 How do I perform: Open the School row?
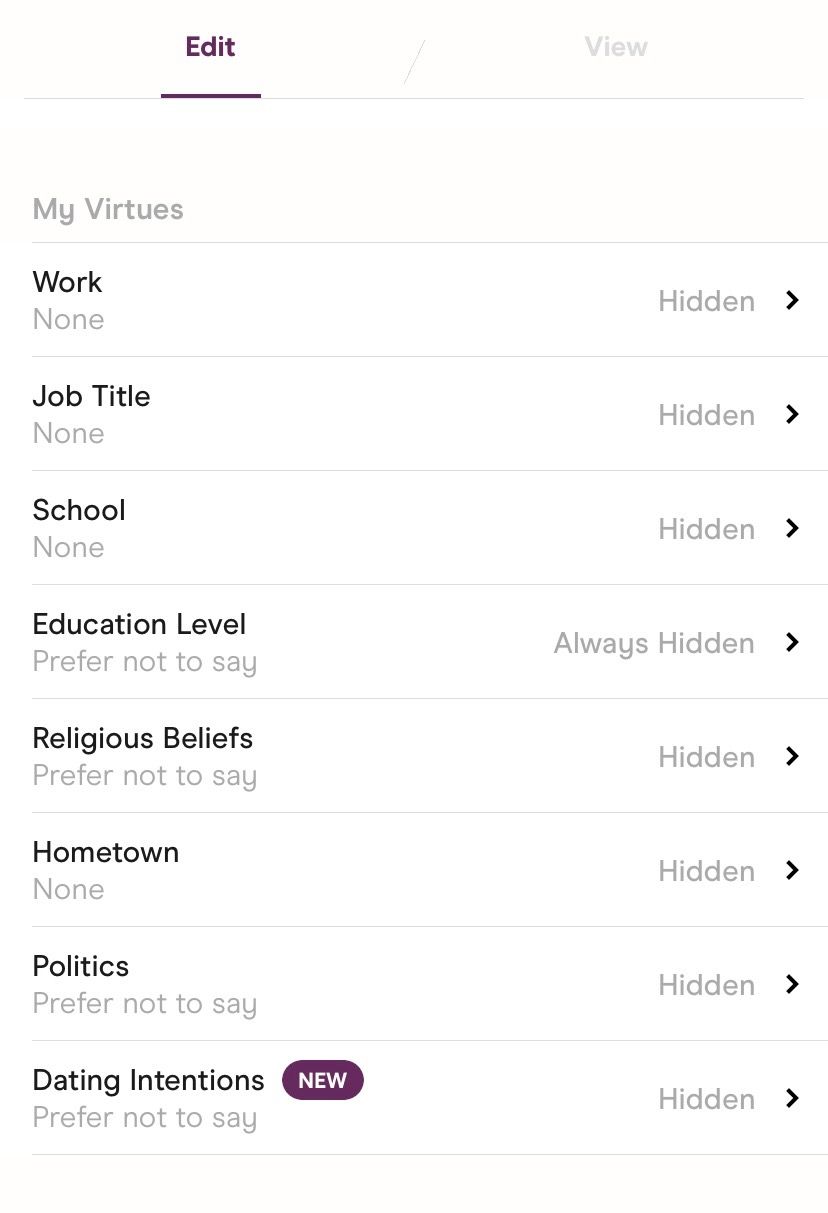tap(416, 528)
